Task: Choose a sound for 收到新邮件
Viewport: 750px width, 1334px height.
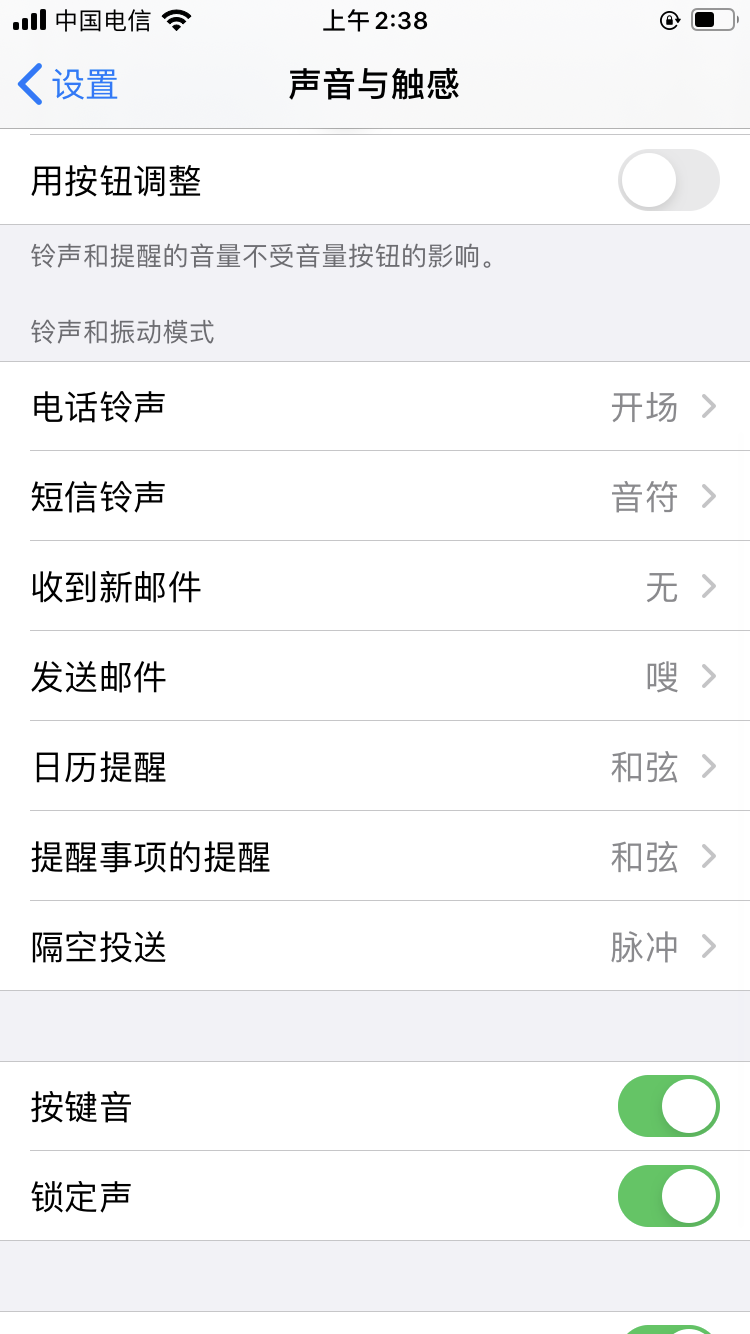Action: coord(375,586)
